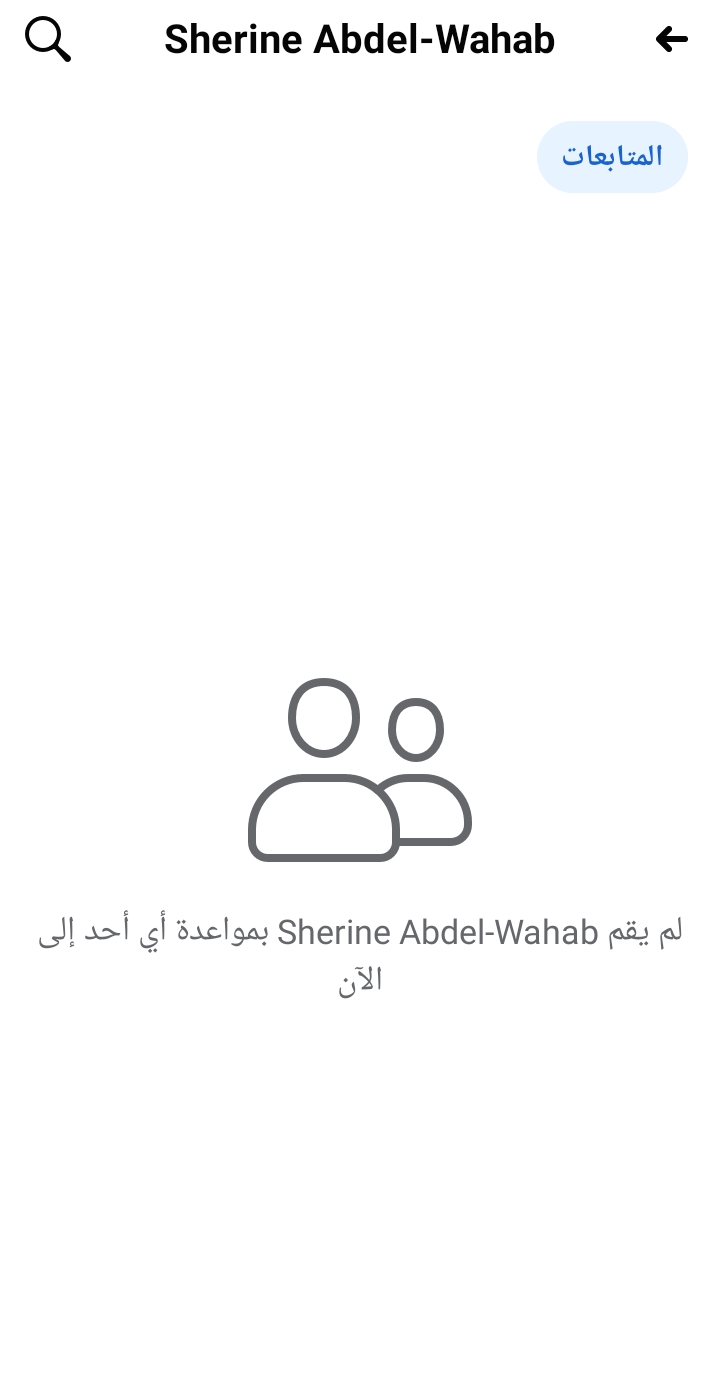Select the المتابعات chip
Screen dimensions: 720x1377
pos(612,157)
